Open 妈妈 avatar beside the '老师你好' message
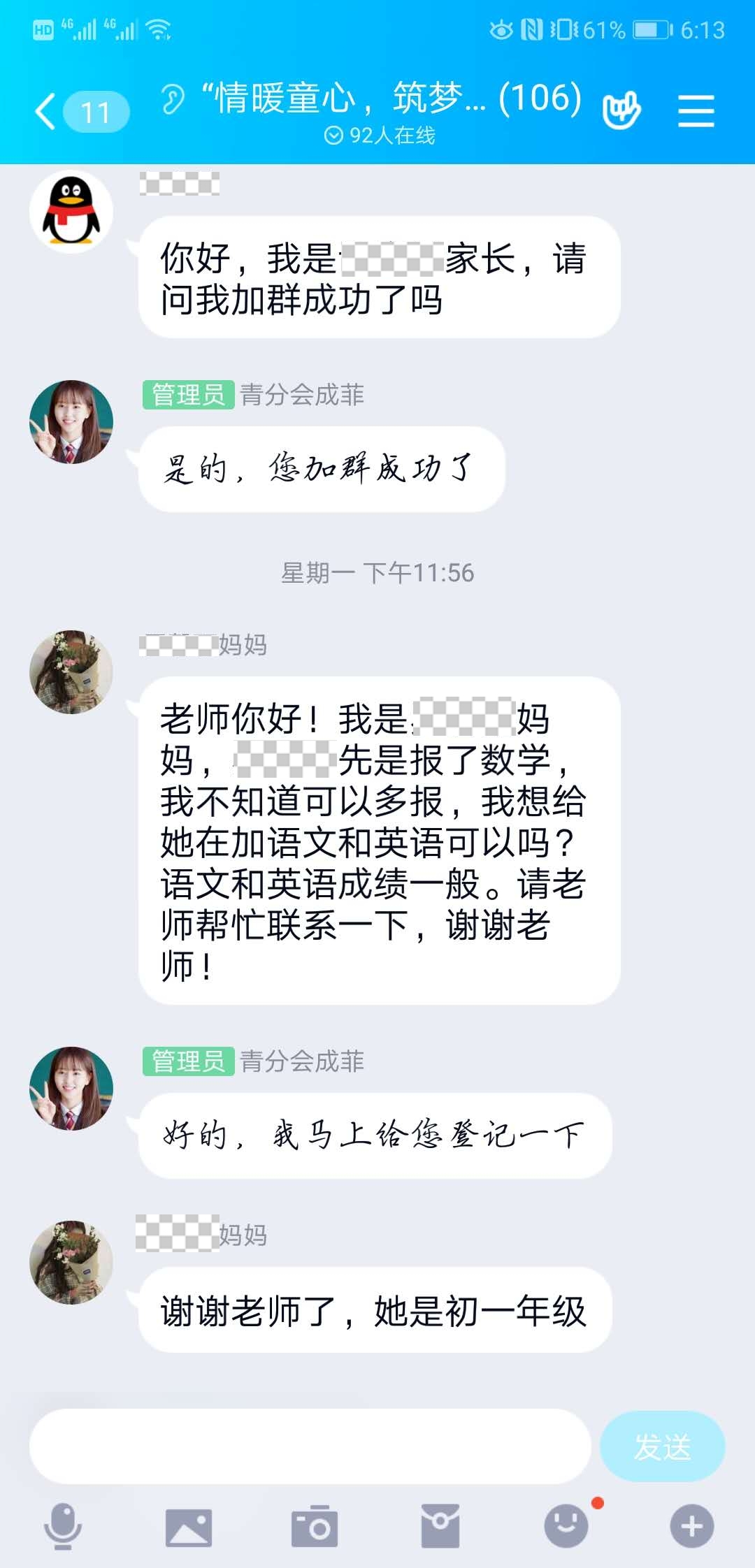Image resolution: width=755 pixels, height=1568 pixels. click(x=71, y=672)
